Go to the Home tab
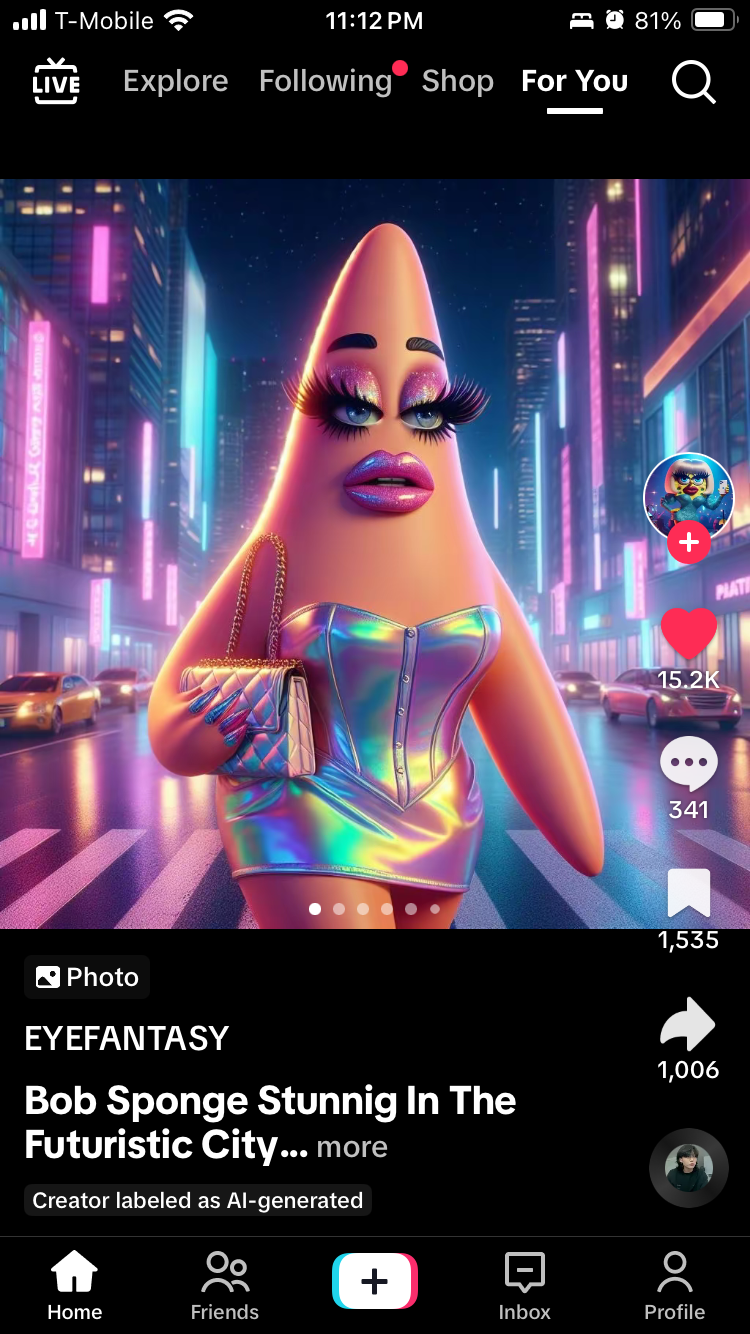Image resolution: width=750 pixels, height=1334 pixels. click(75, 1285)
